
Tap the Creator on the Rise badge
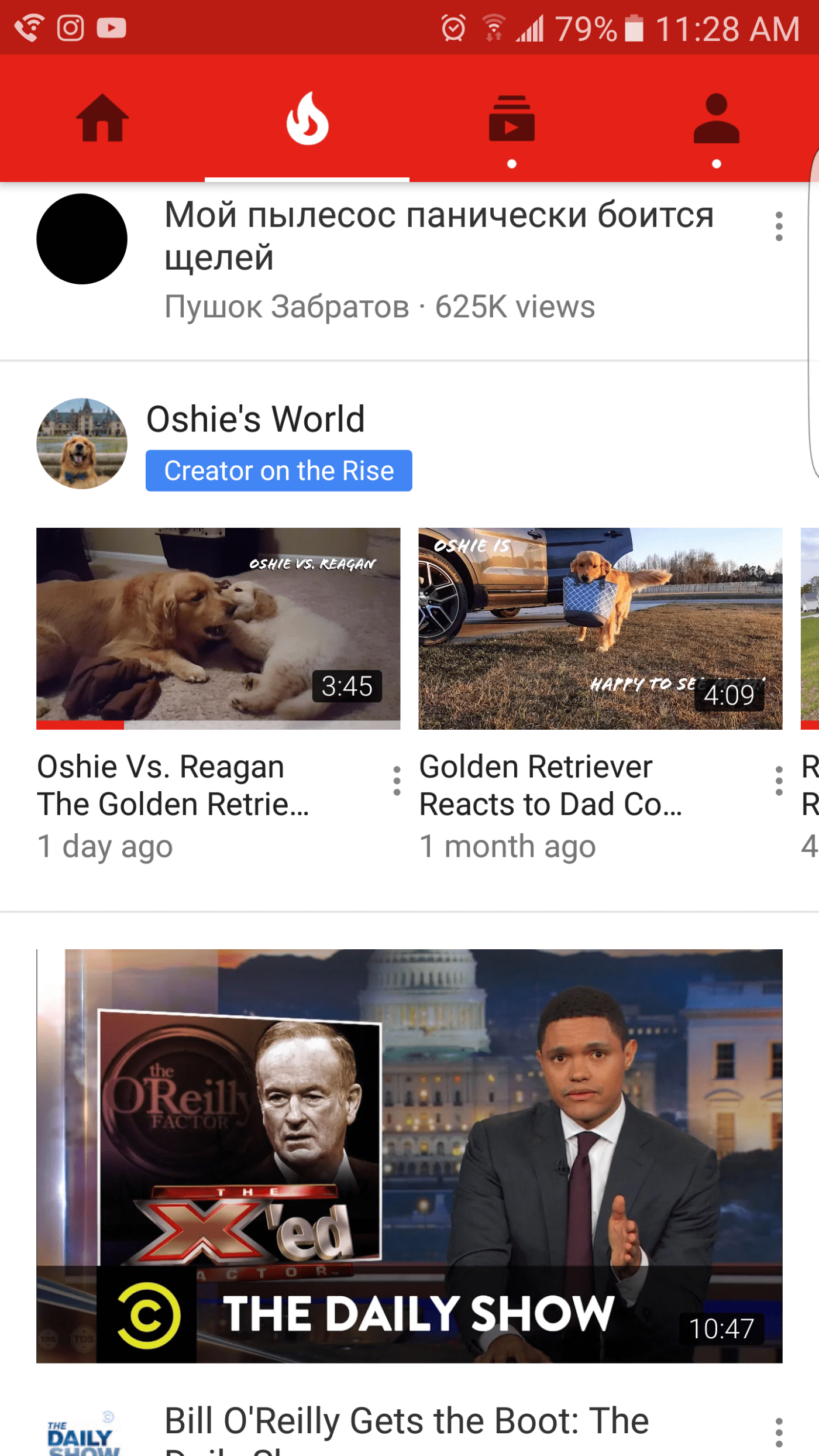point(279,471)
